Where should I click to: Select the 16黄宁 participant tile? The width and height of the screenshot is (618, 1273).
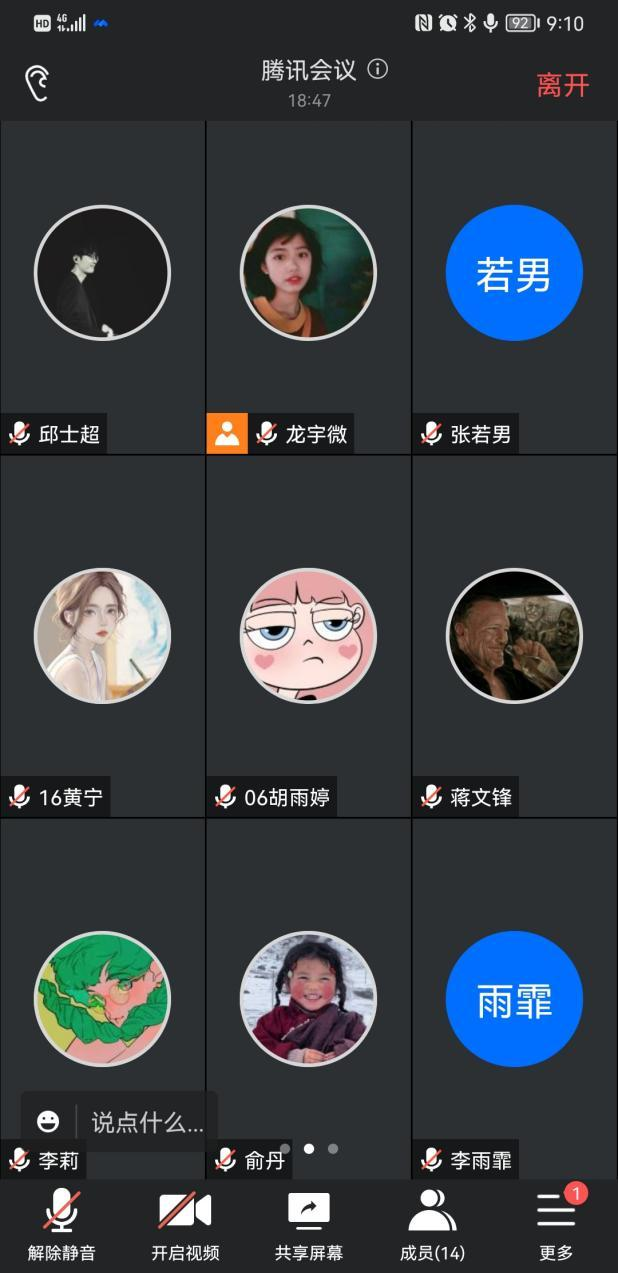pos(102,636)
